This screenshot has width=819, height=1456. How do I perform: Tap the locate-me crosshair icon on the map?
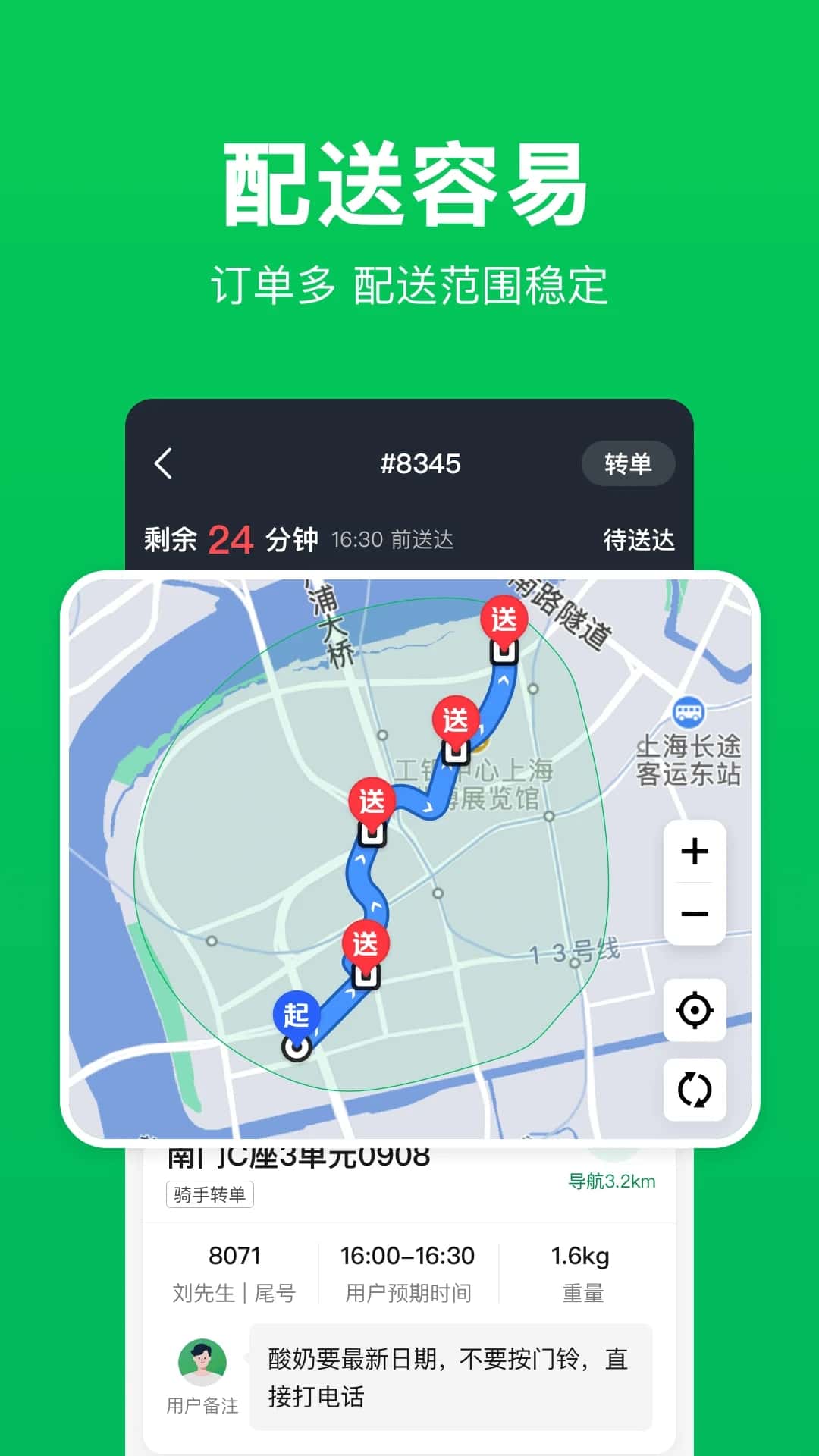(694, 1009)
